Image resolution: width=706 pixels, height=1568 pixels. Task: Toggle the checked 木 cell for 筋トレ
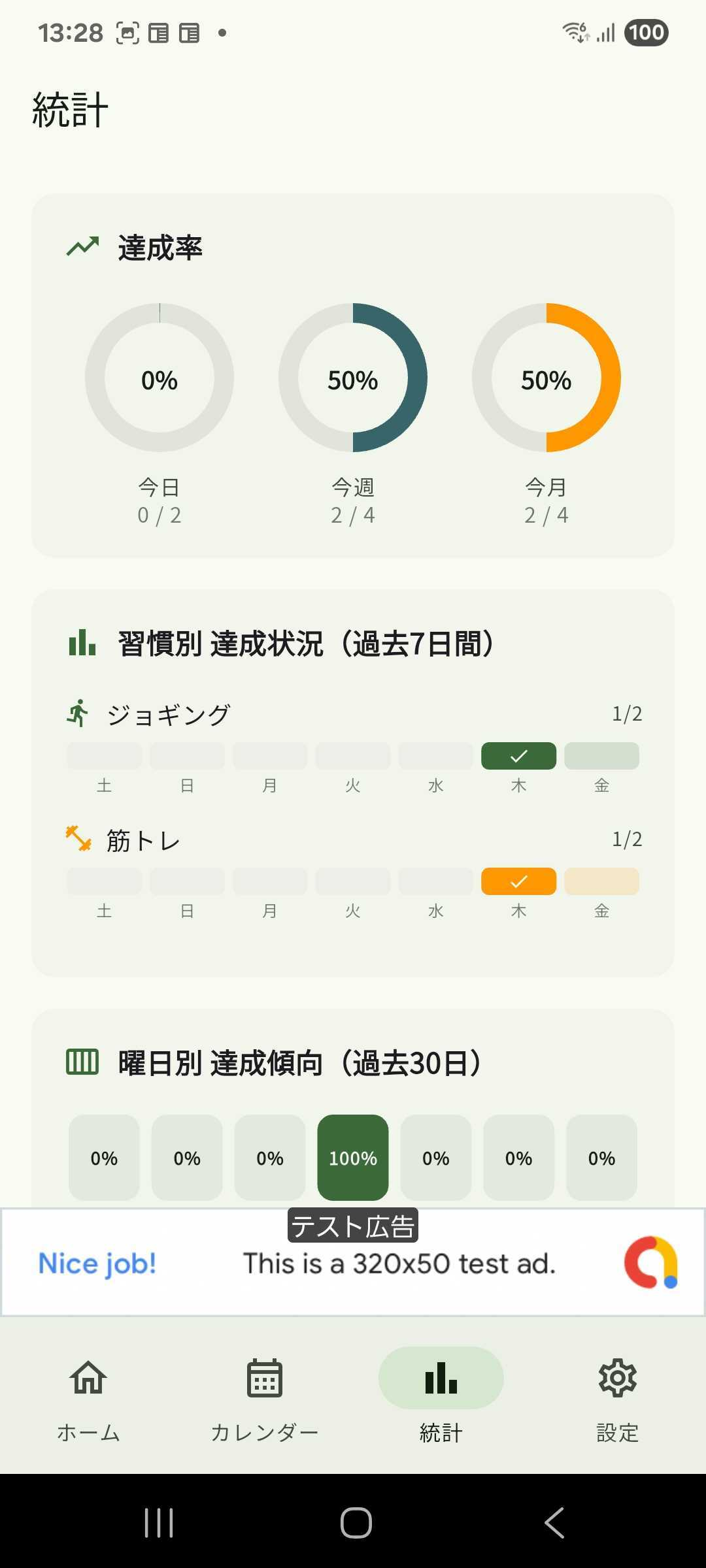pyautogui.click(x=518, y=881)
